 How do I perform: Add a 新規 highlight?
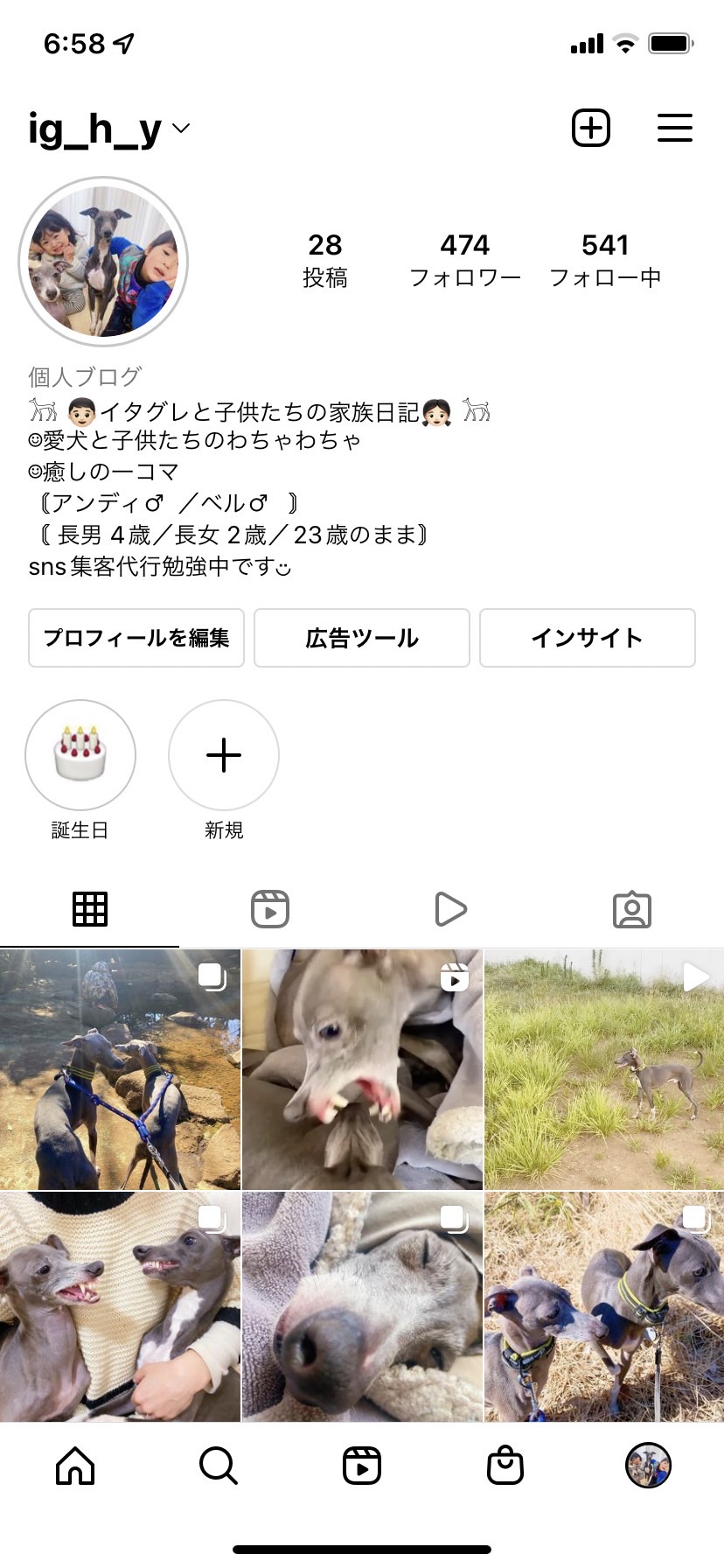coord(224,755)
